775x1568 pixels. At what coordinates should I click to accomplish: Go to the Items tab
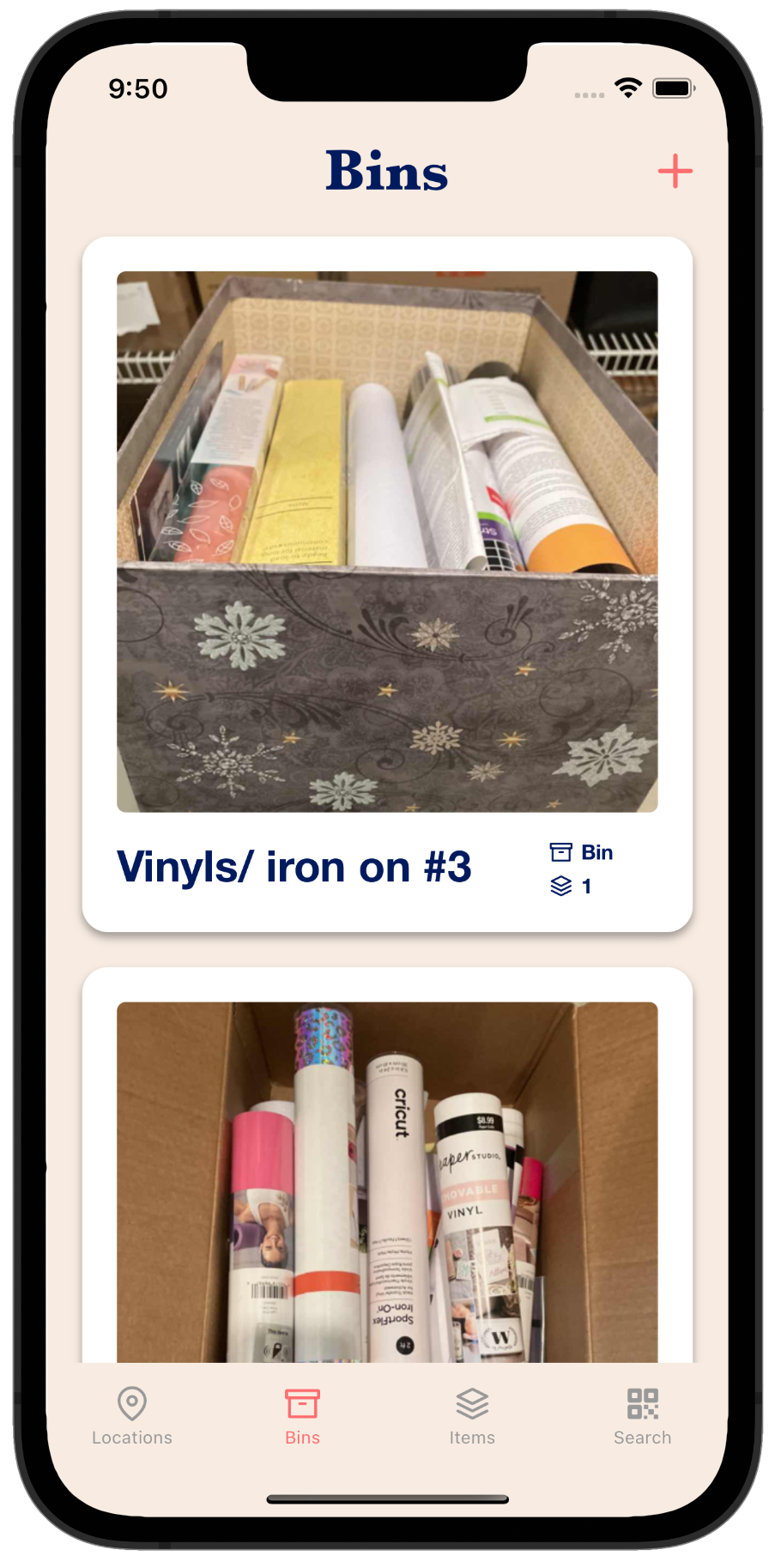[x=472, y=1417]
